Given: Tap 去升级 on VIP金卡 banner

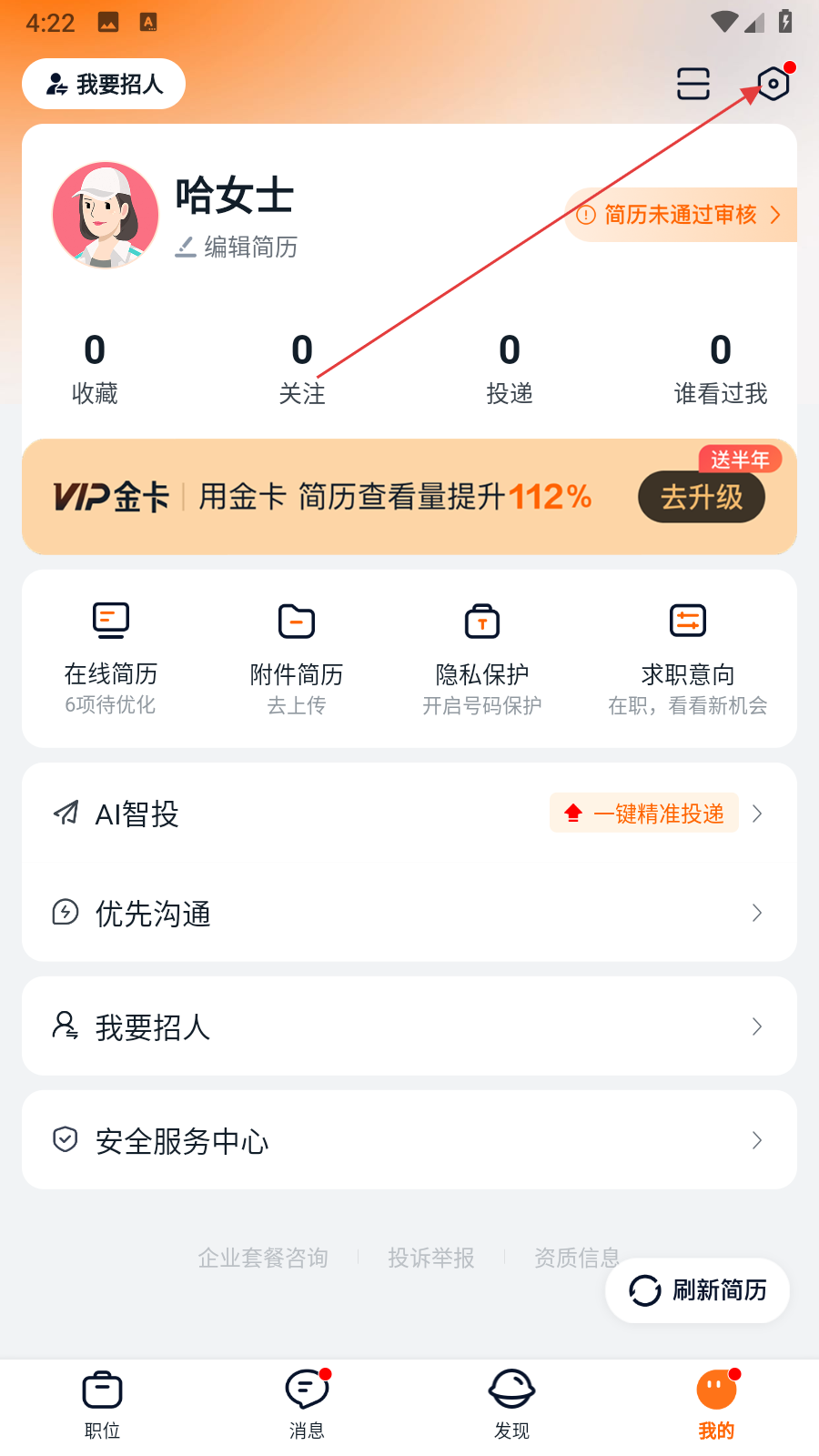Looking at the screenshot, I should [701, 498].
